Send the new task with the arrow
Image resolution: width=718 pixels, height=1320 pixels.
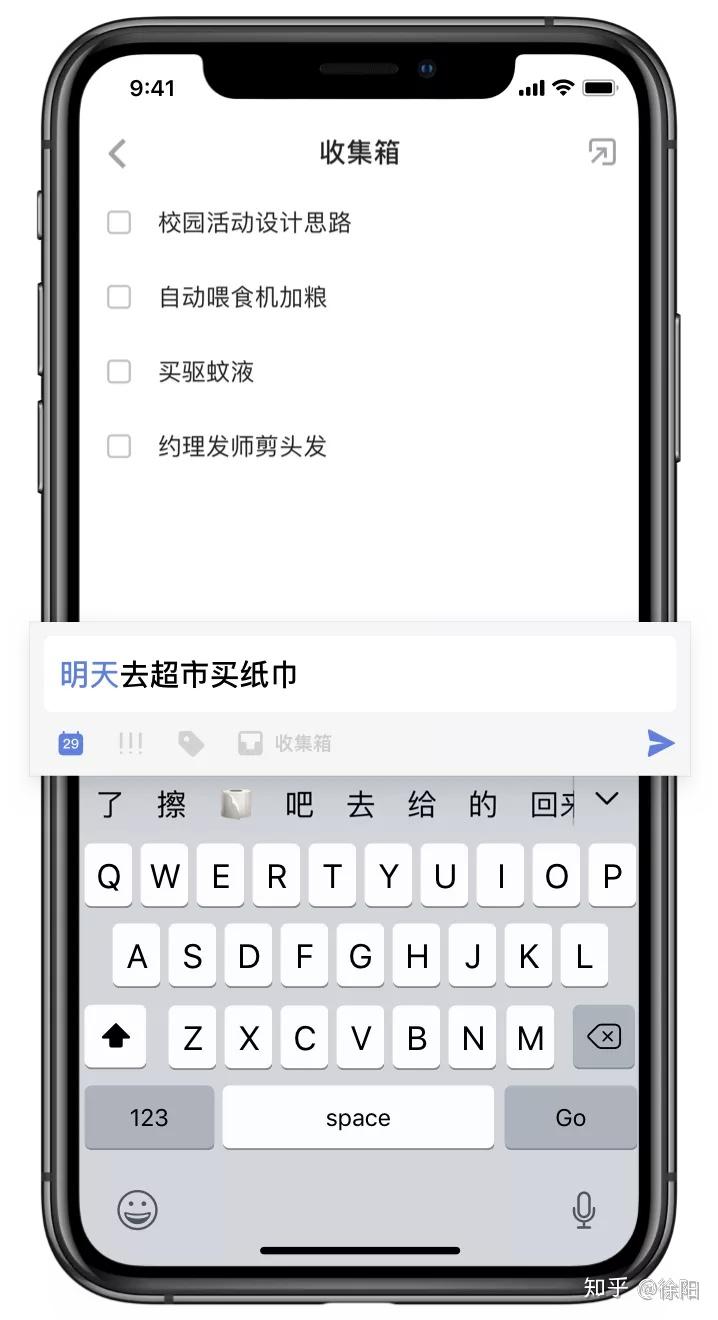pyautogui.click(x=660, y=743)
